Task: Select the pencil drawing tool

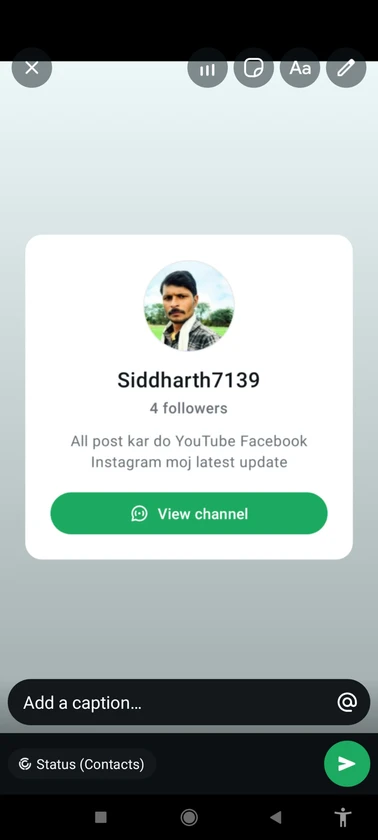Action: [x=346, y=68]
